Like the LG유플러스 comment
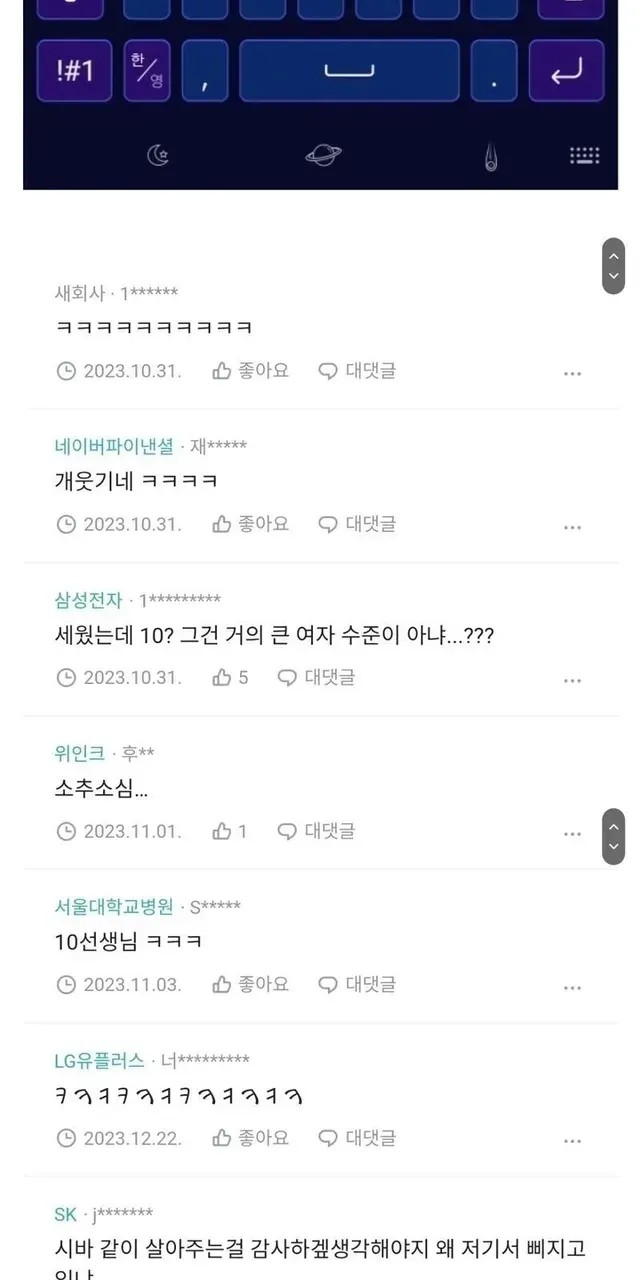Viewport: 640px width, 1280px height. click(x=250, y=1138)
